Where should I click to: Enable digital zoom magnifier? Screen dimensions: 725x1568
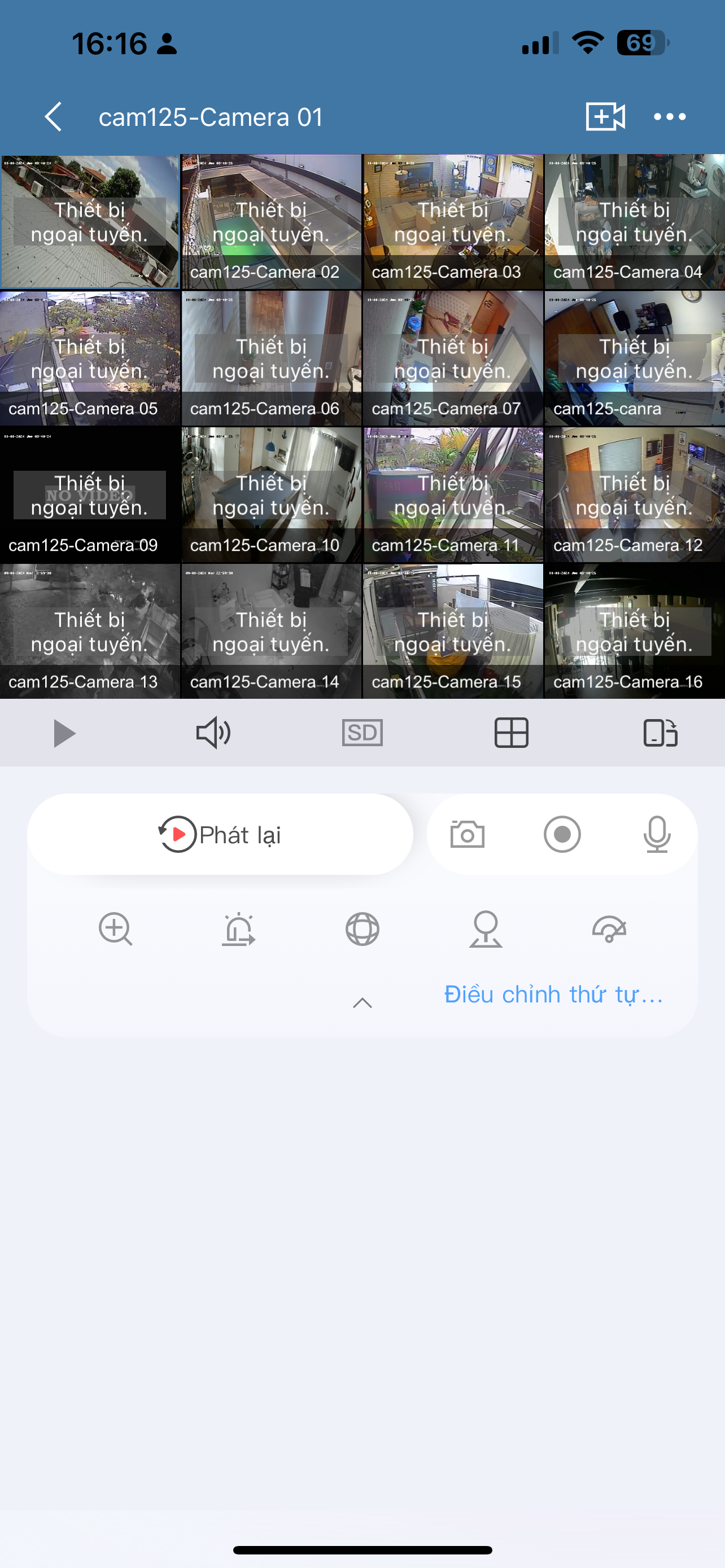116,930
